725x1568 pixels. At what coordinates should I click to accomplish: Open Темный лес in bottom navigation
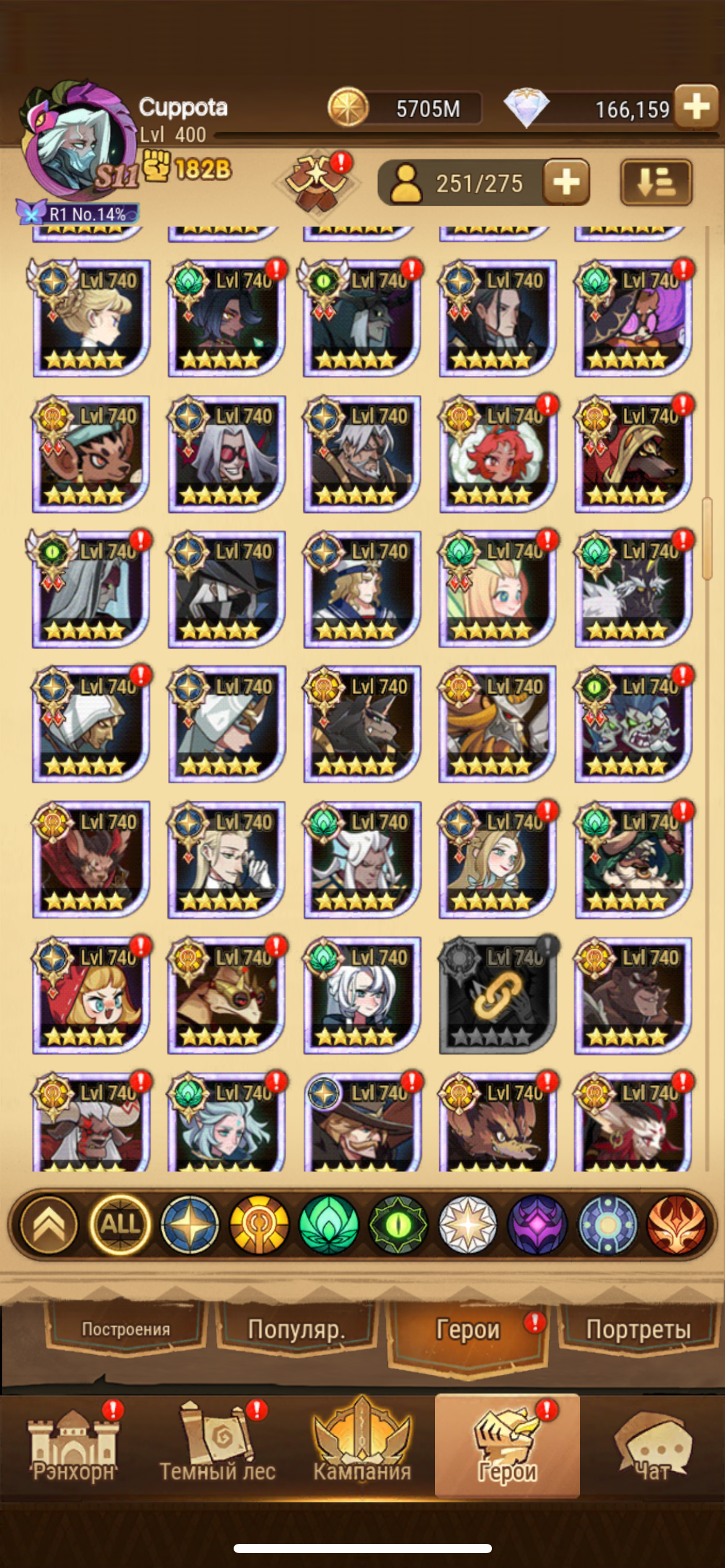coord(217,1444)
